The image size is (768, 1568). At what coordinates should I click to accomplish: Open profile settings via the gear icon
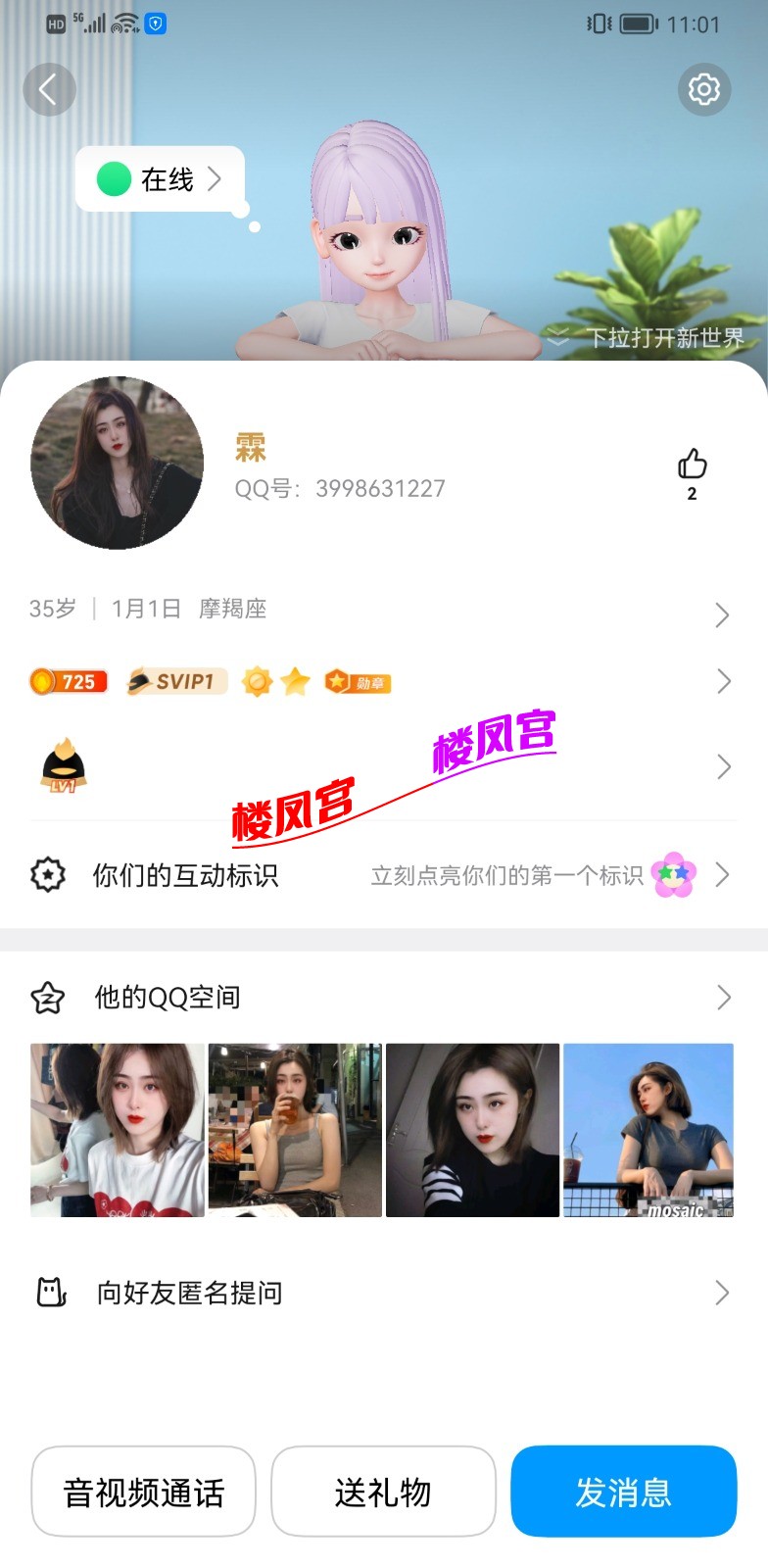coord(704,89)
